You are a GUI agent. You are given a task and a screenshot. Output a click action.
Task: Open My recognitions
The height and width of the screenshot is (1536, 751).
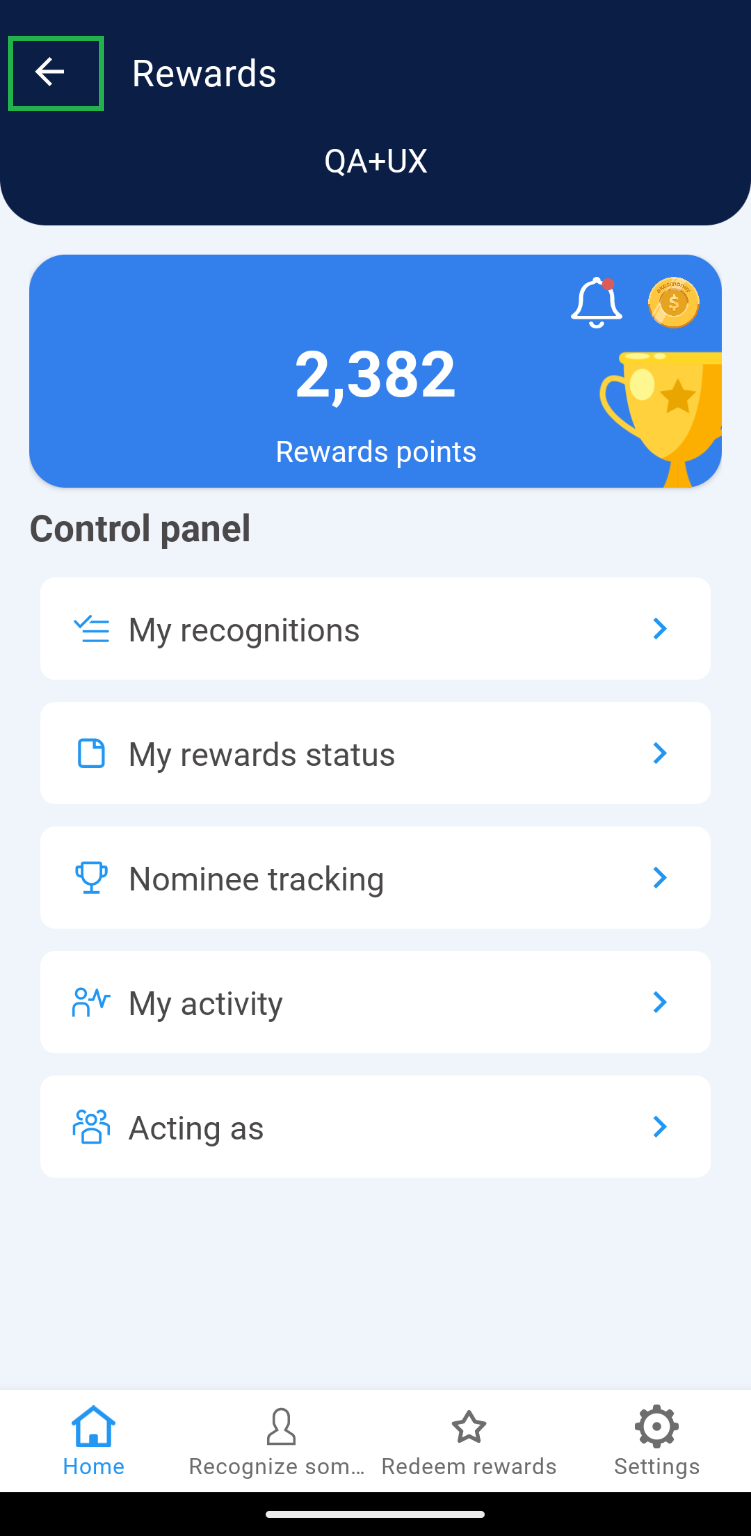(x=375, y=629)
